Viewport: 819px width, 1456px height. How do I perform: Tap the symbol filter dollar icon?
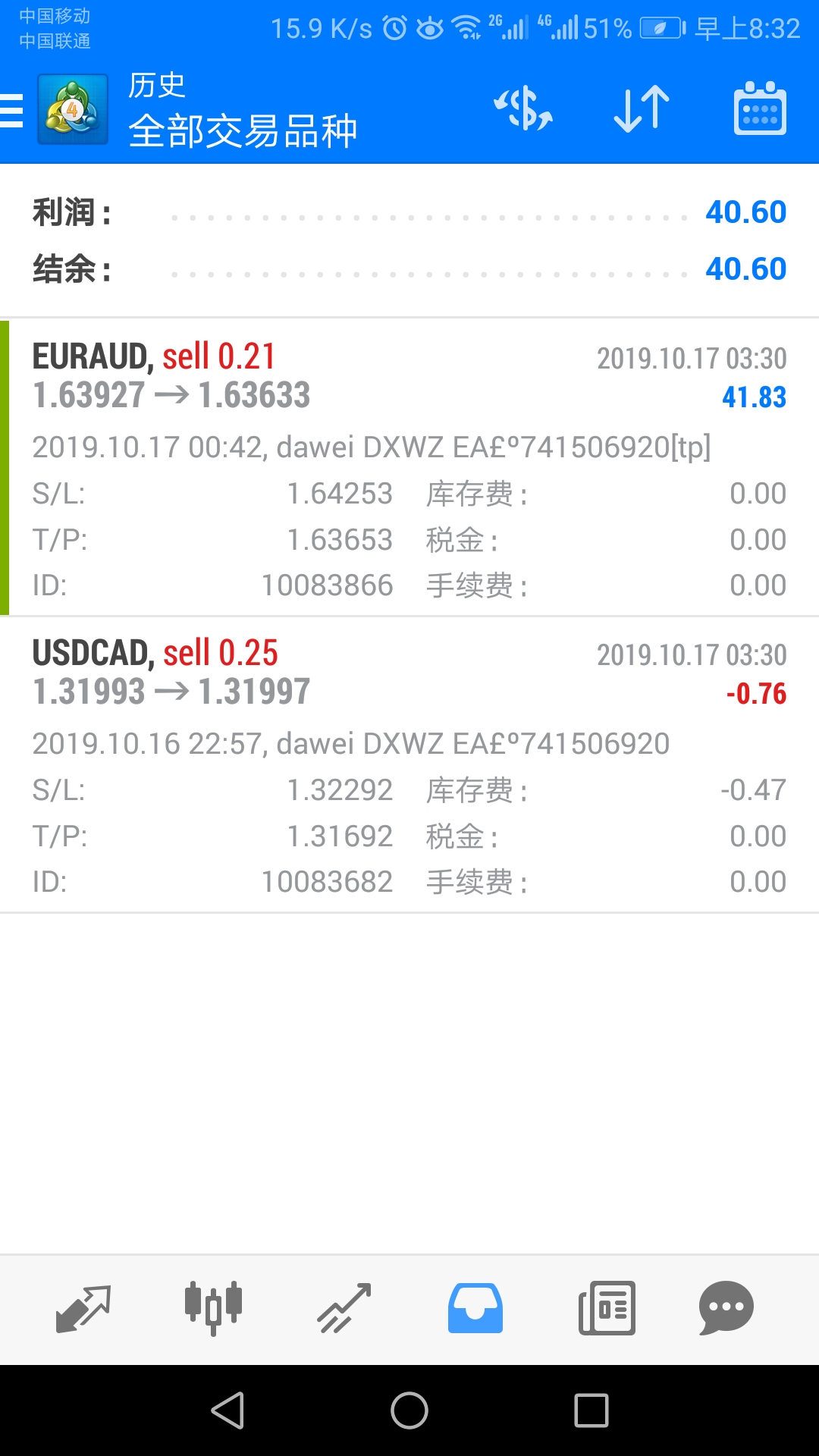(523, 108)
